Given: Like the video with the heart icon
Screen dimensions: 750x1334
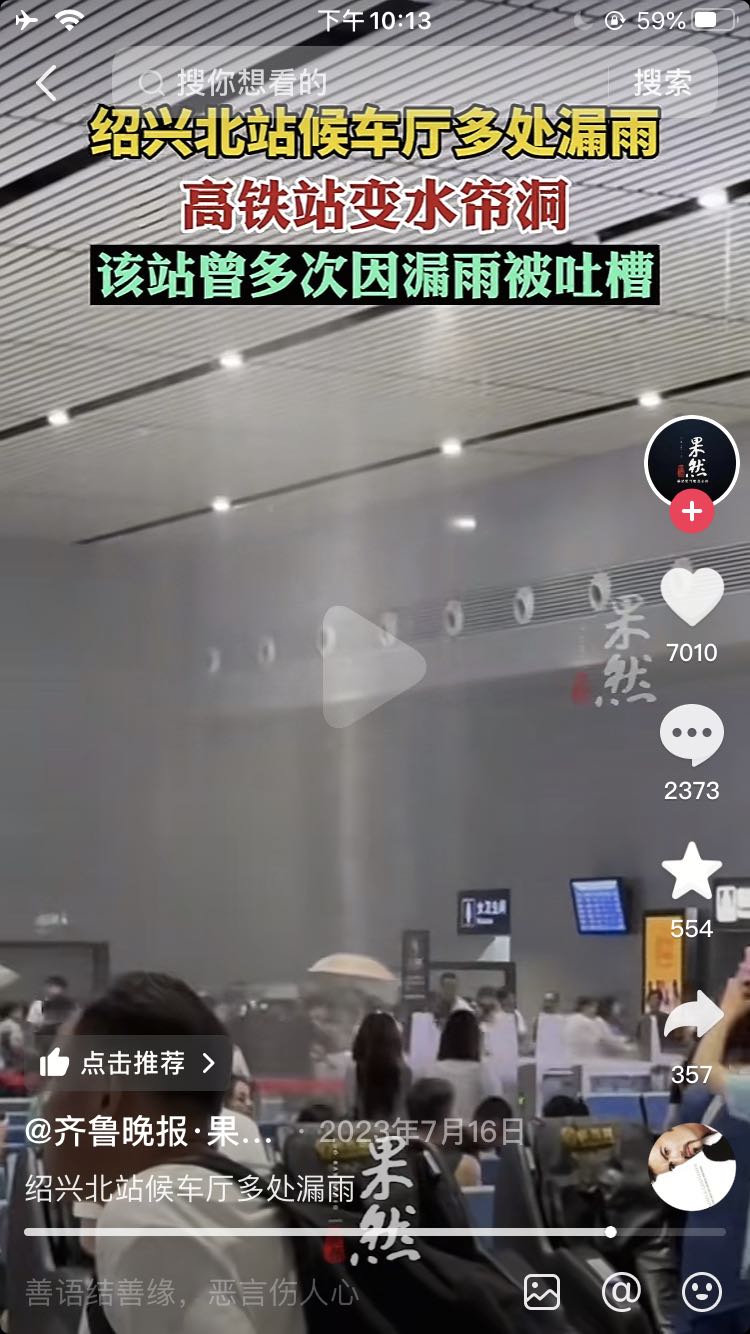Looking at the screenshot, I should point(692,598).
